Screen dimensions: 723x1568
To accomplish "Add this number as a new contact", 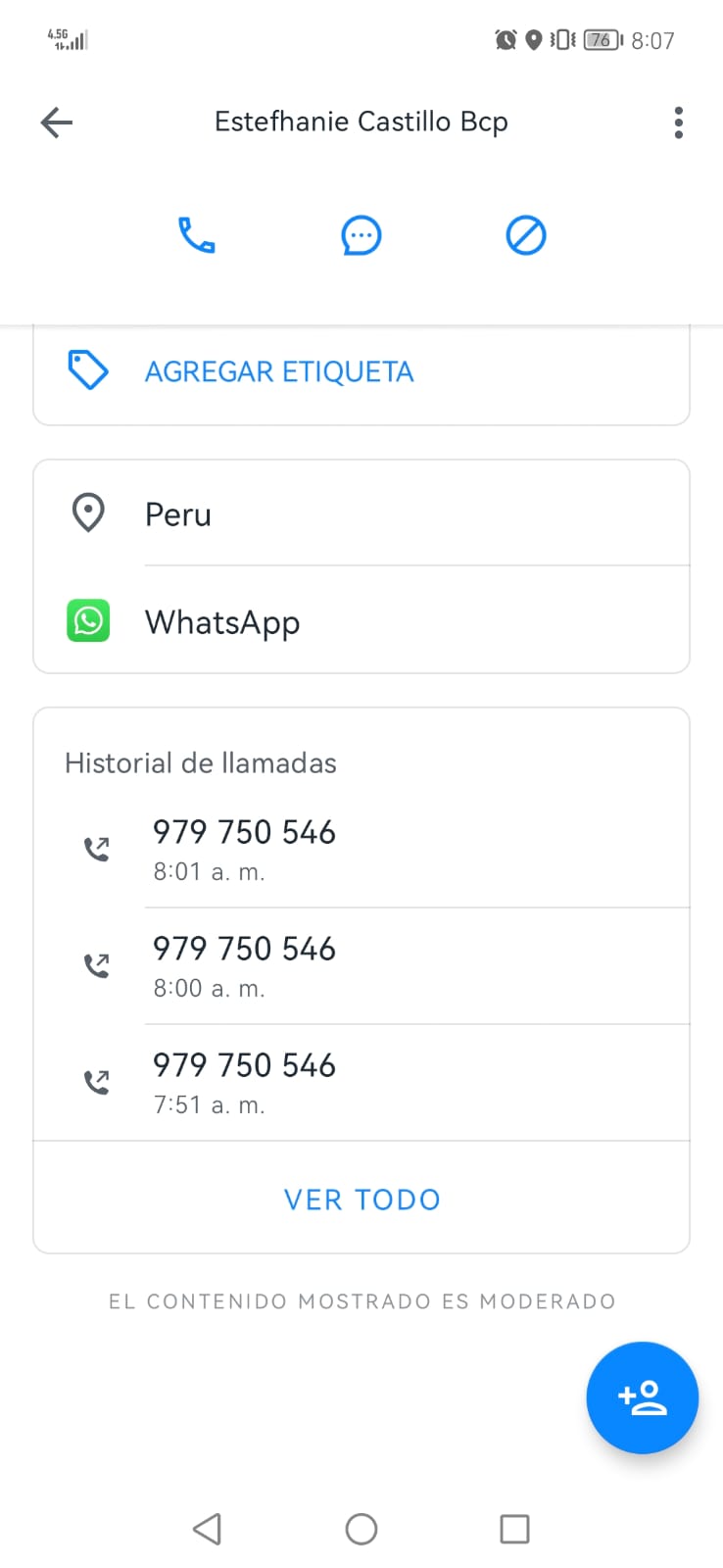I will click(642, 1397).
